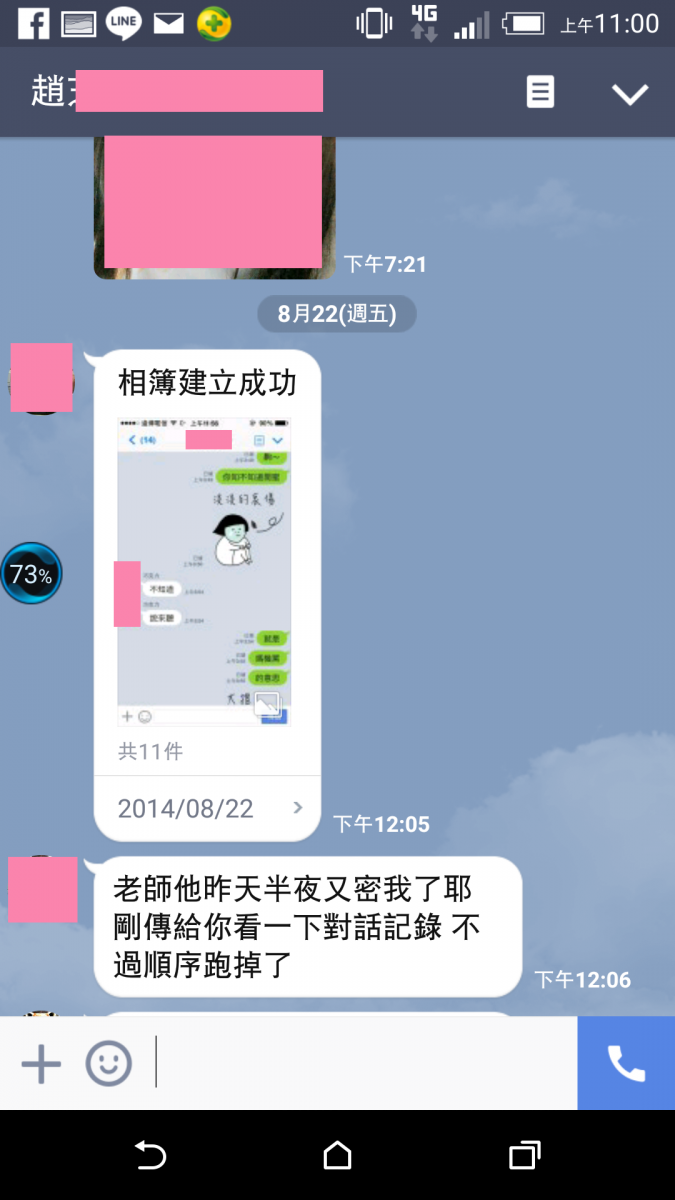675x1200 pixels.
Task: Tap the system back button
Action: pos(150,1156)
